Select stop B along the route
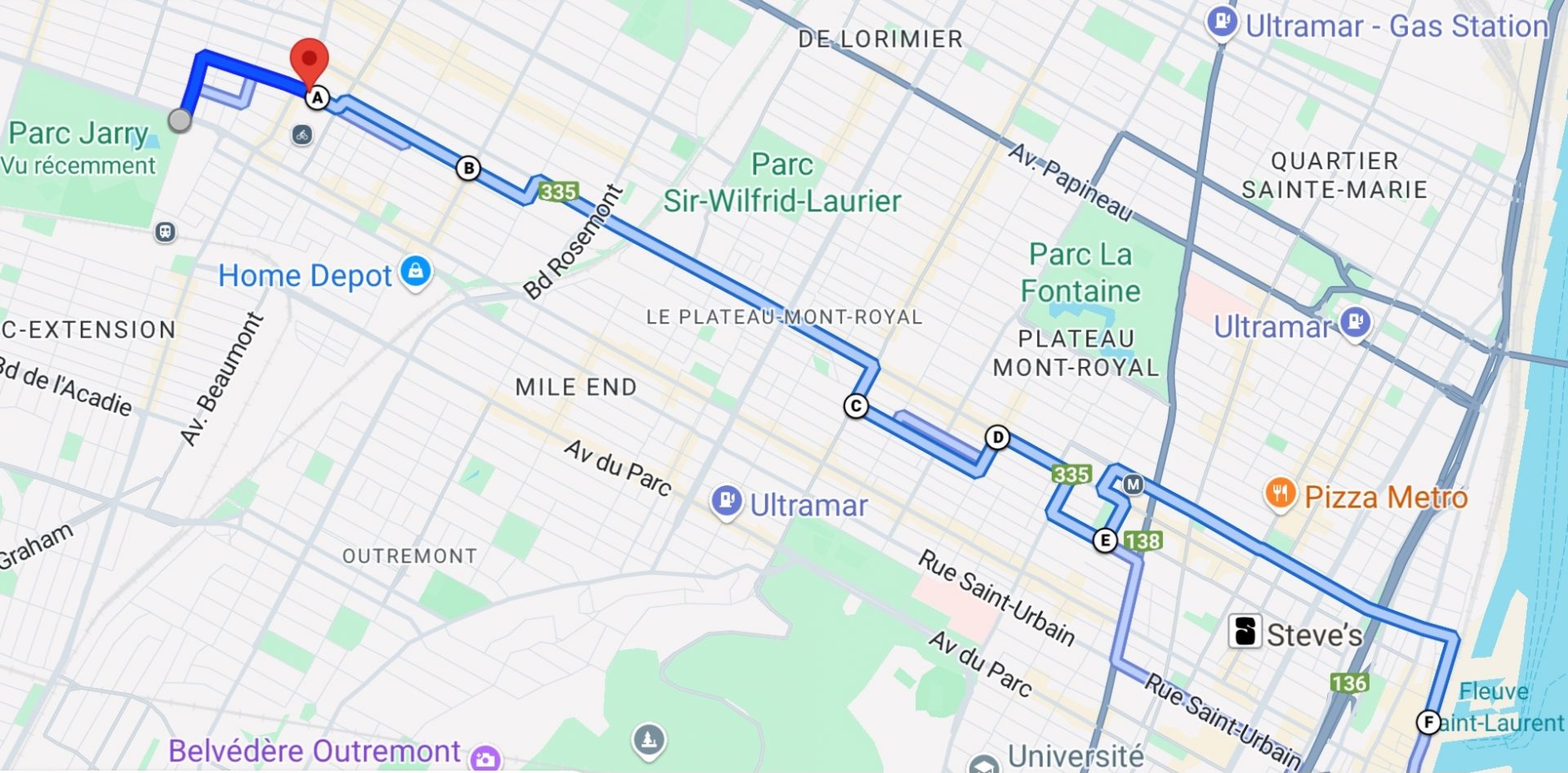This screenshot has height=773, width=1568. point(468,168)
